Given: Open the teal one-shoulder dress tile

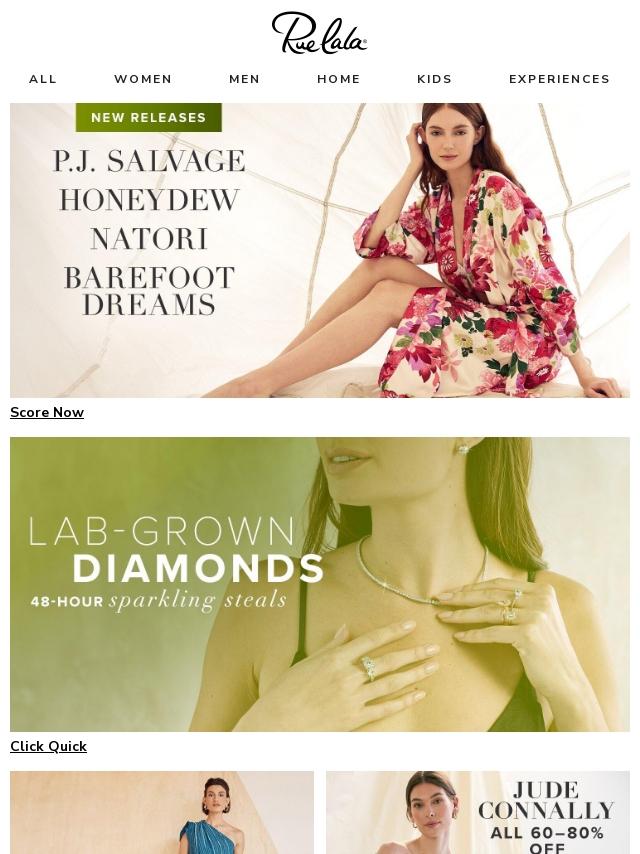Looking at the screenshot, I should click(162, 812).
